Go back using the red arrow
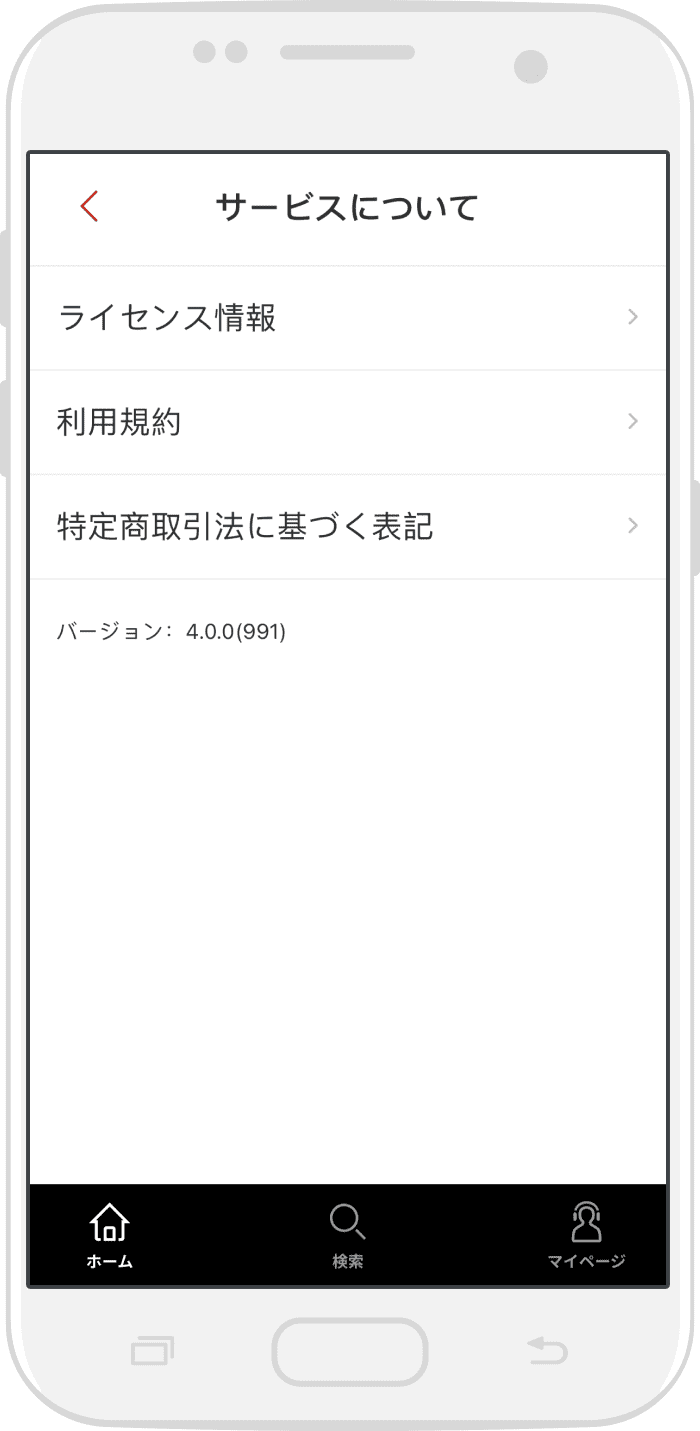 click(x=89, y=206)
